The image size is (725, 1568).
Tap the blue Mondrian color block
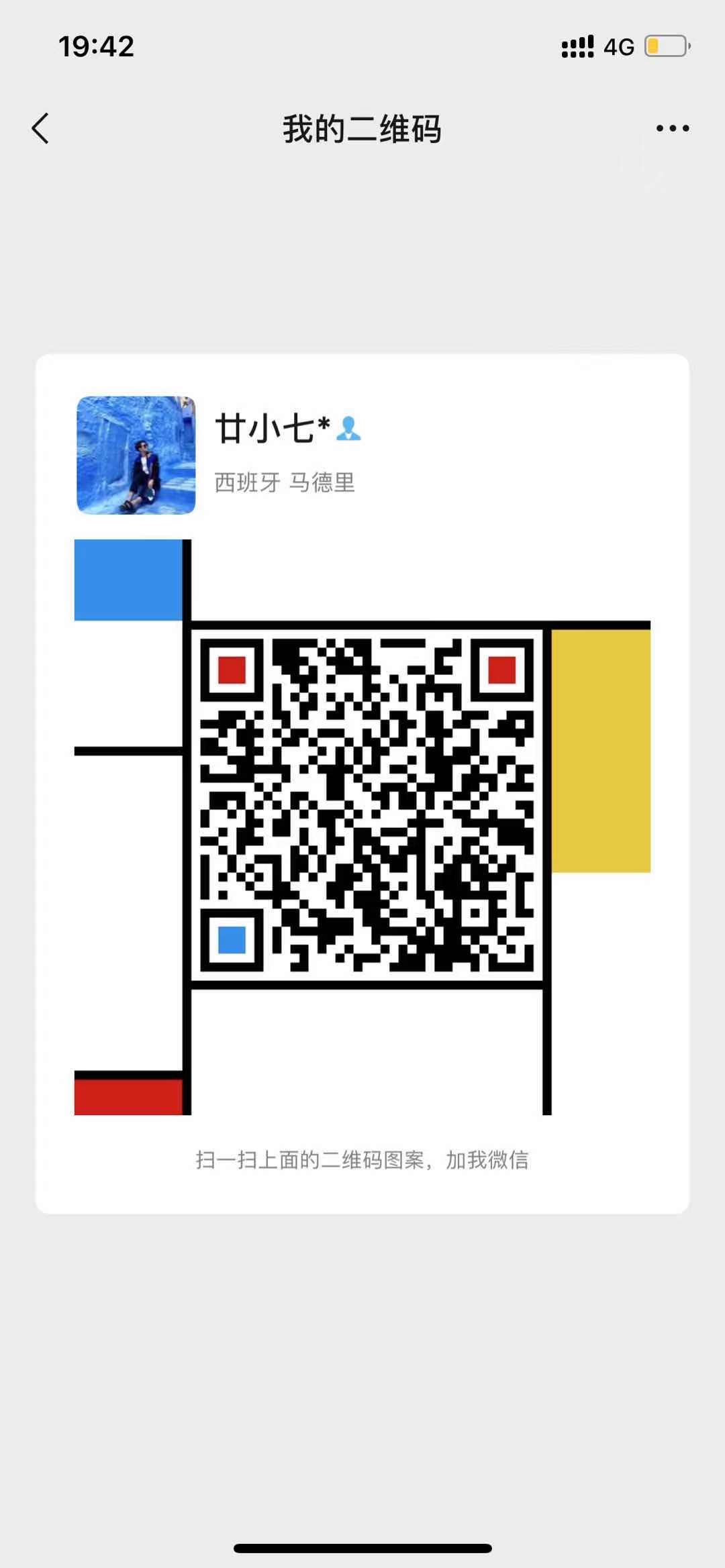(x=128, y=578)
